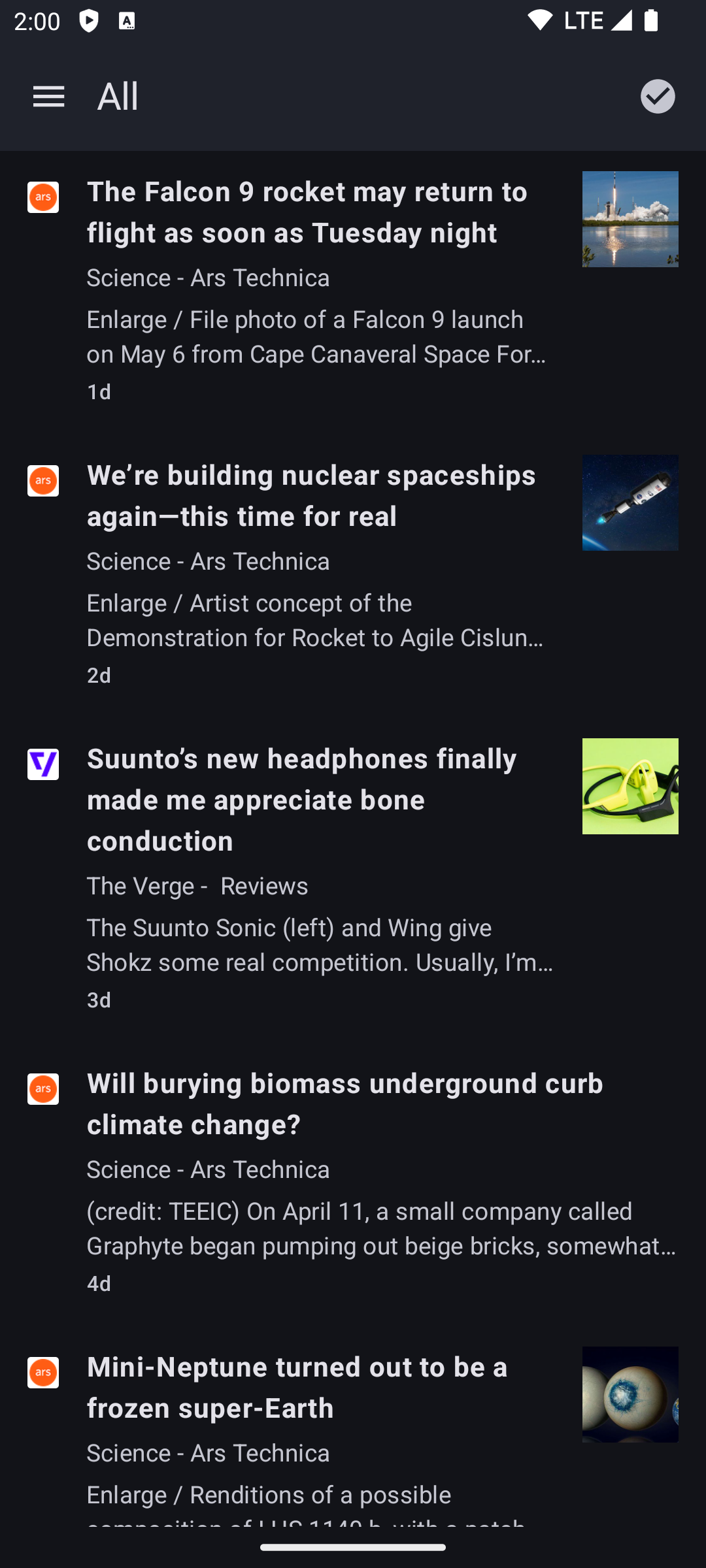Open the Mini-Neptune frozen super-Earth article

(x=297, y=1387)
